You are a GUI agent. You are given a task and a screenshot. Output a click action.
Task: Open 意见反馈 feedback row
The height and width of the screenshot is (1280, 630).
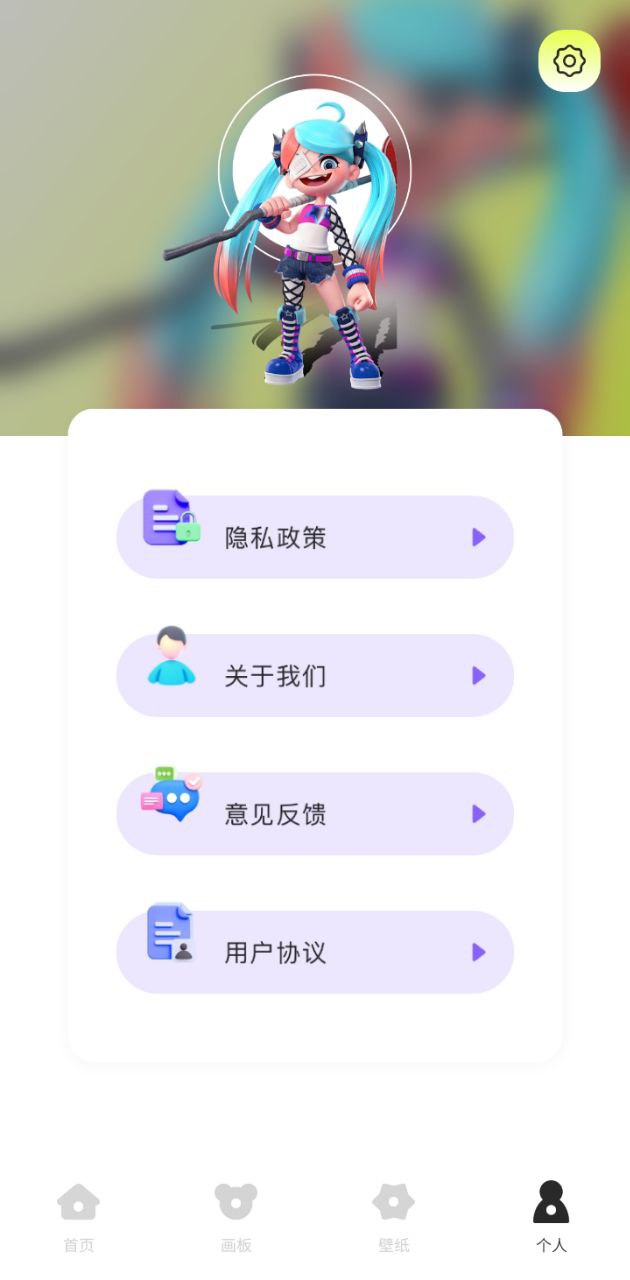[315, 813]
